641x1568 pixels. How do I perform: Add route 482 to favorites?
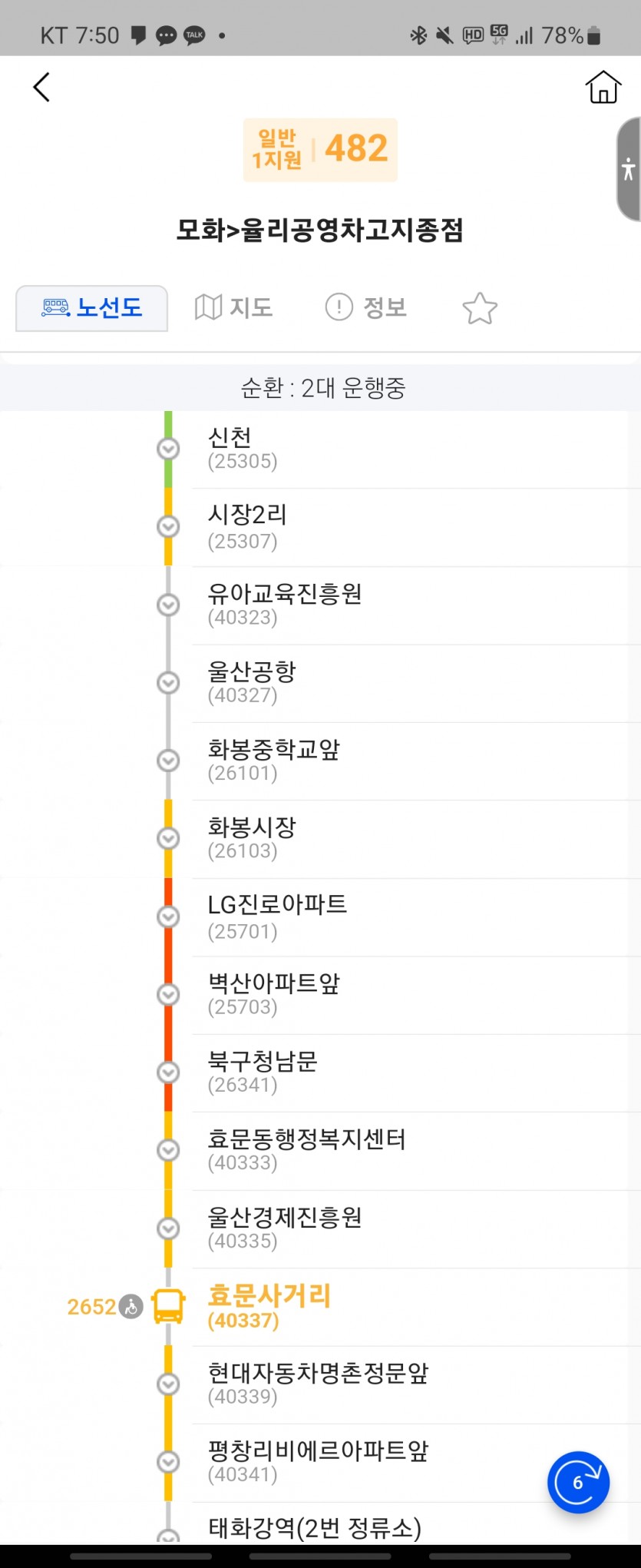click(x=480, y=309)
